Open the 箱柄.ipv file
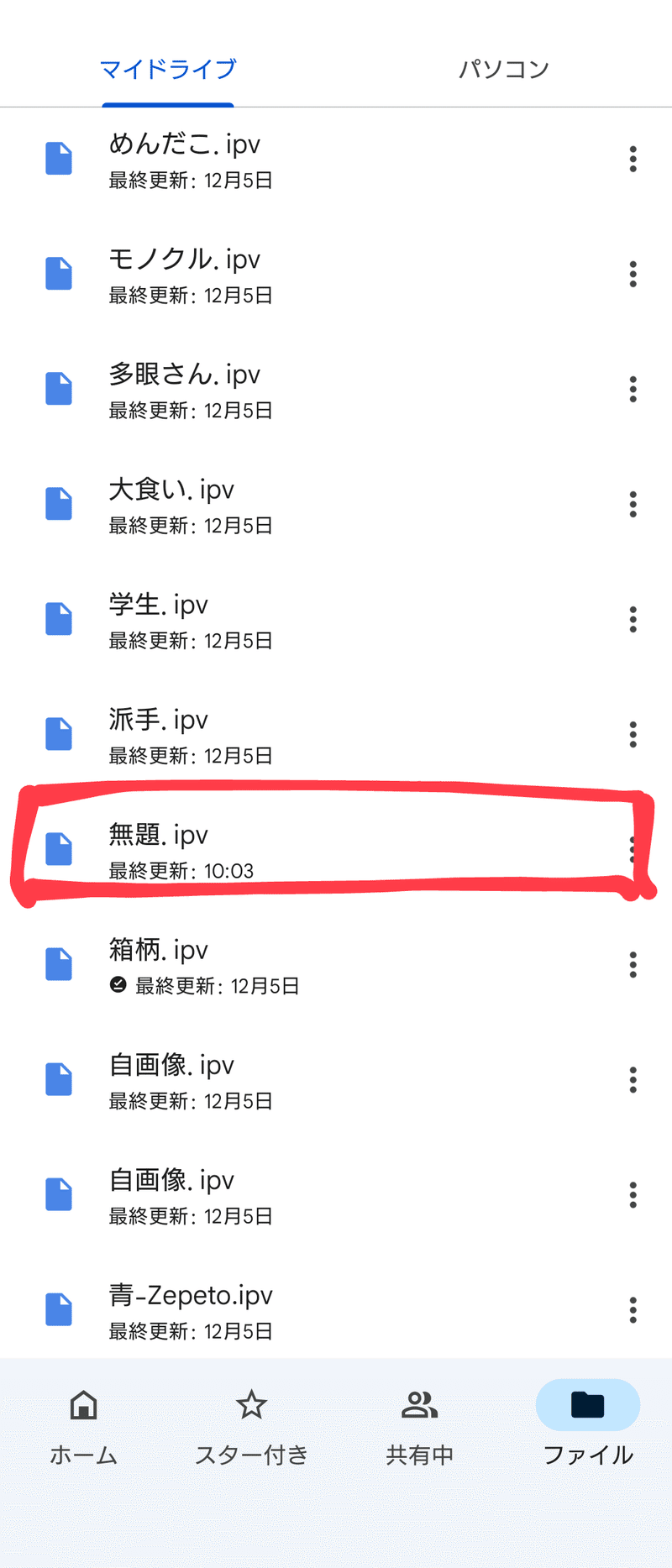Viewport: 672px width, 1568px height. 160,965
